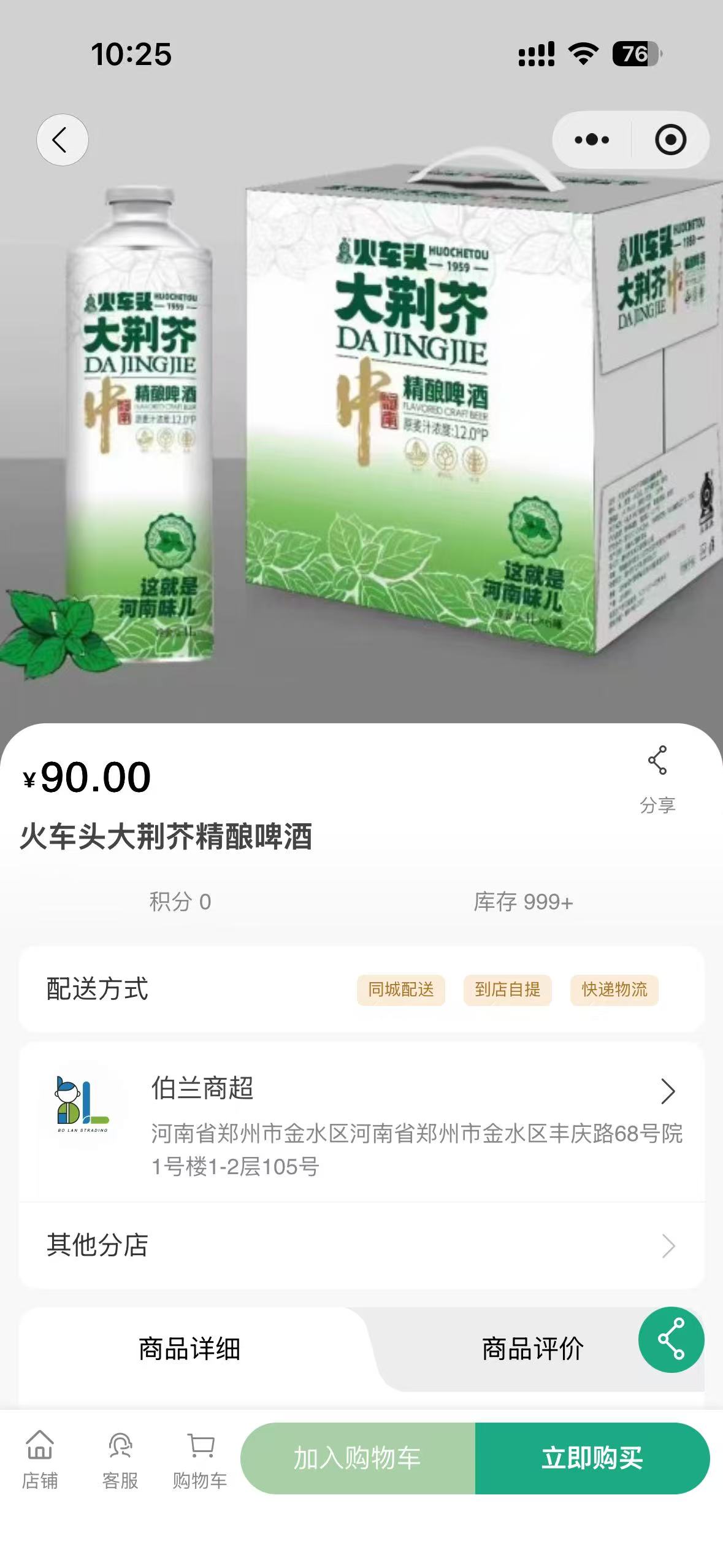
Task: Open the mini program three-dot menu
Action: pyautogui.click(x=592, y=140)
